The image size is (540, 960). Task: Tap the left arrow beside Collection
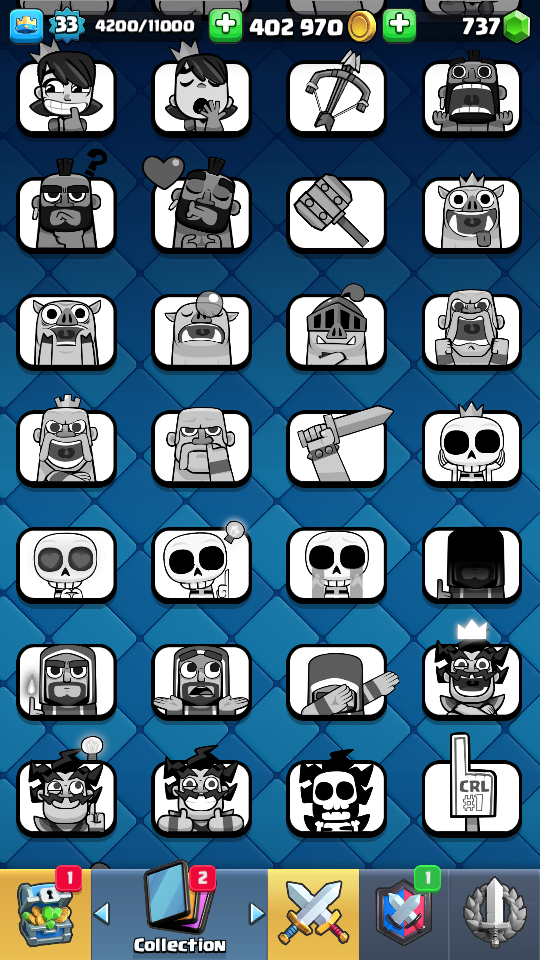[102, 913]
